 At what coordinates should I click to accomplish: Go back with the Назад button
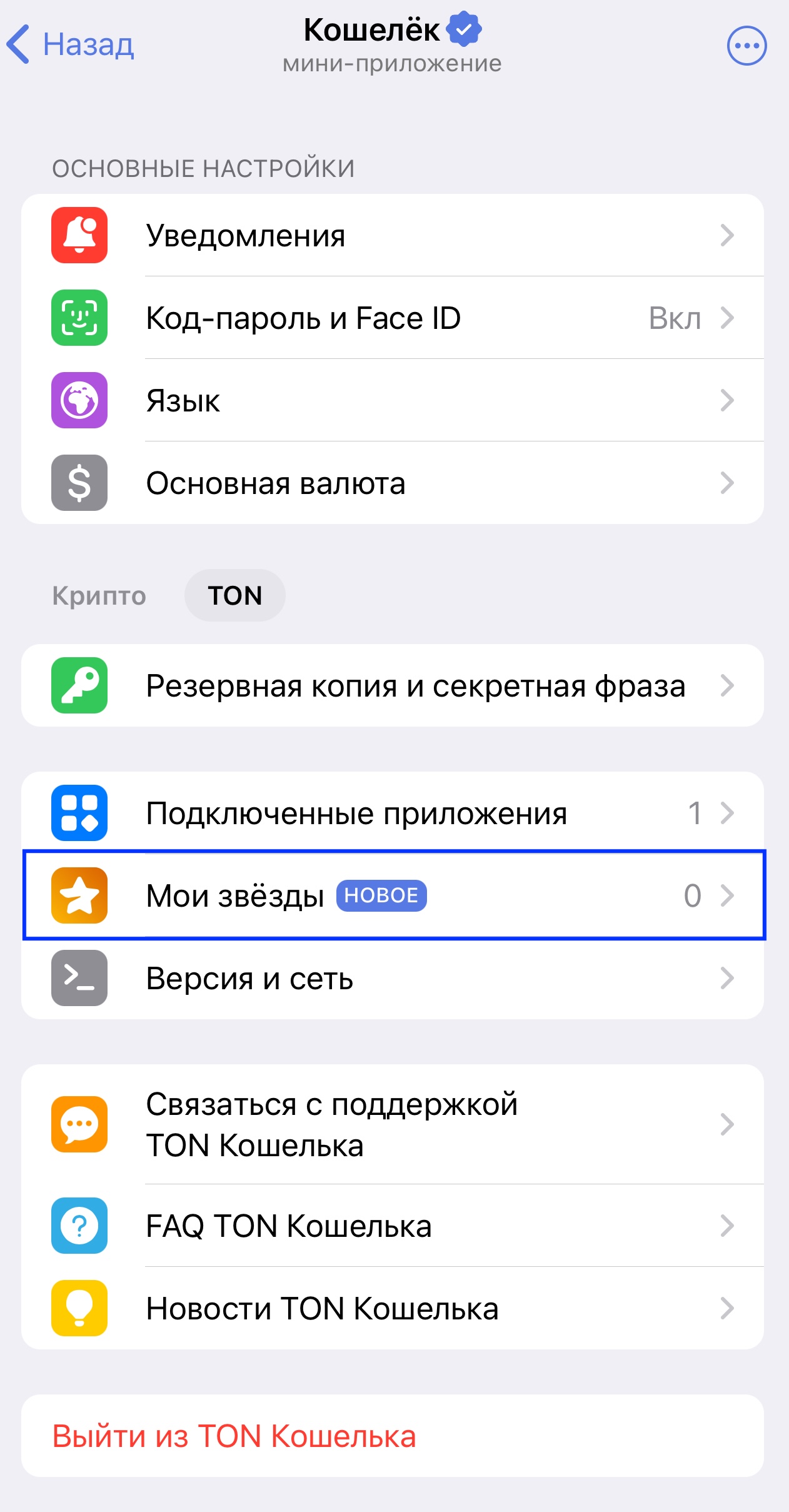tap(70, 44)
